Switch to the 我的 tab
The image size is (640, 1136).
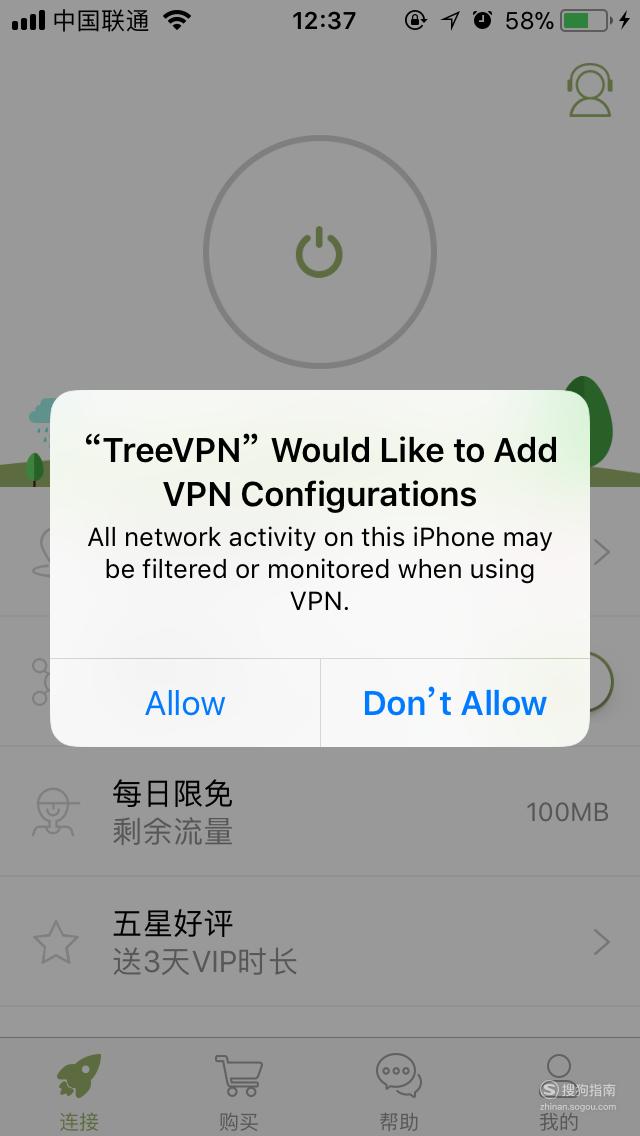[x=559, y=1092]
